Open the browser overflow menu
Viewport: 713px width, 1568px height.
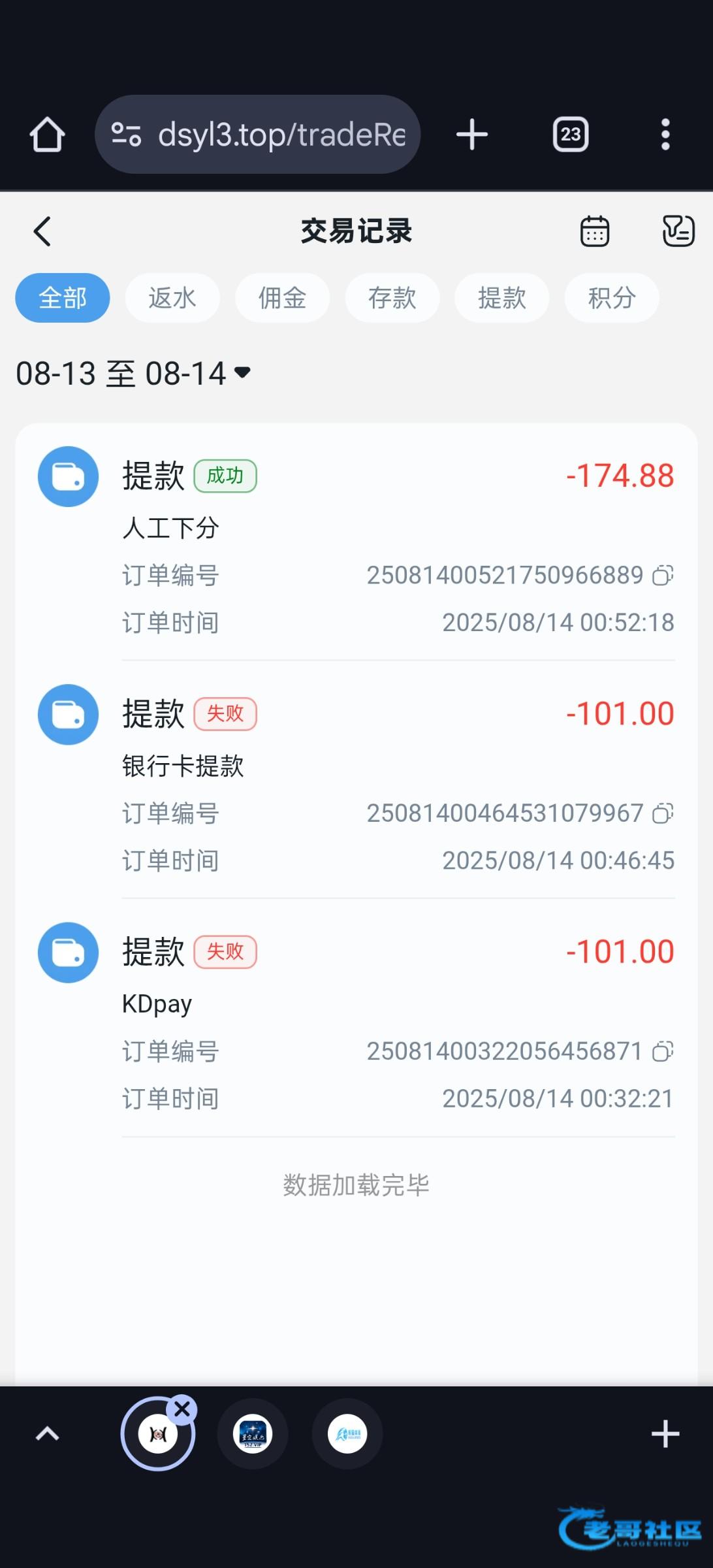(665, 135)
